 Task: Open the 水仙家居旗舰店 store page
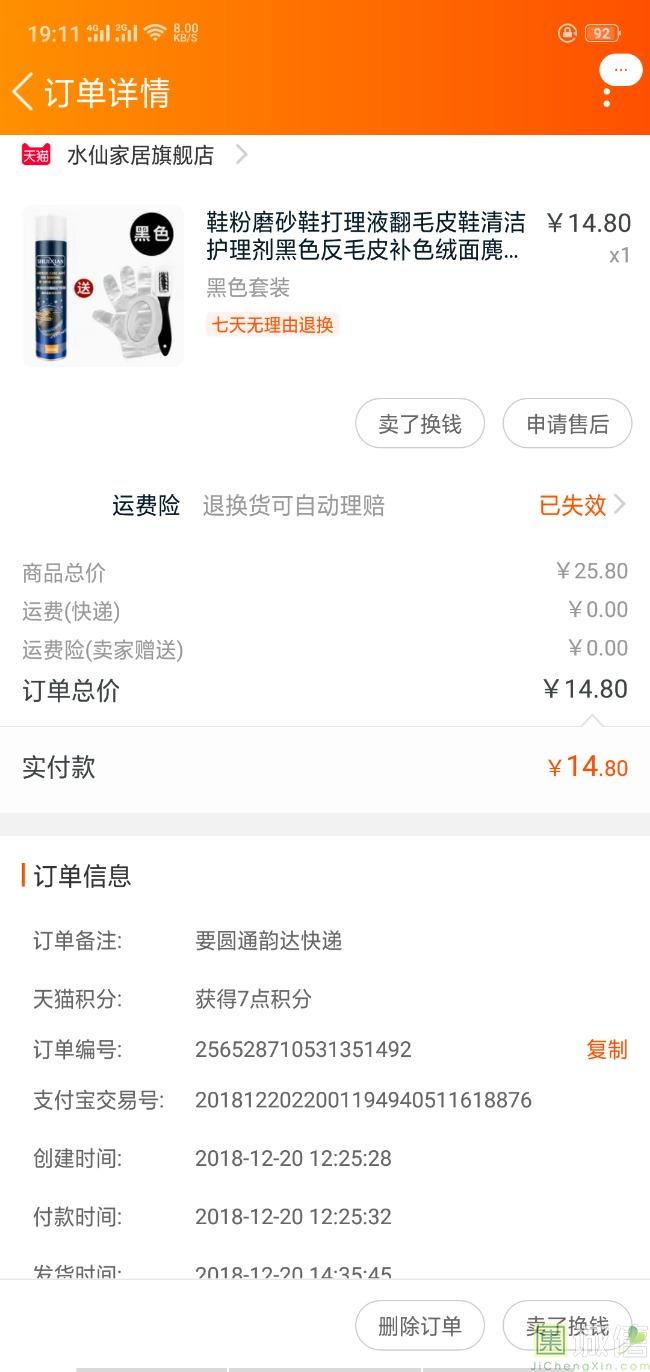point(140,155)
